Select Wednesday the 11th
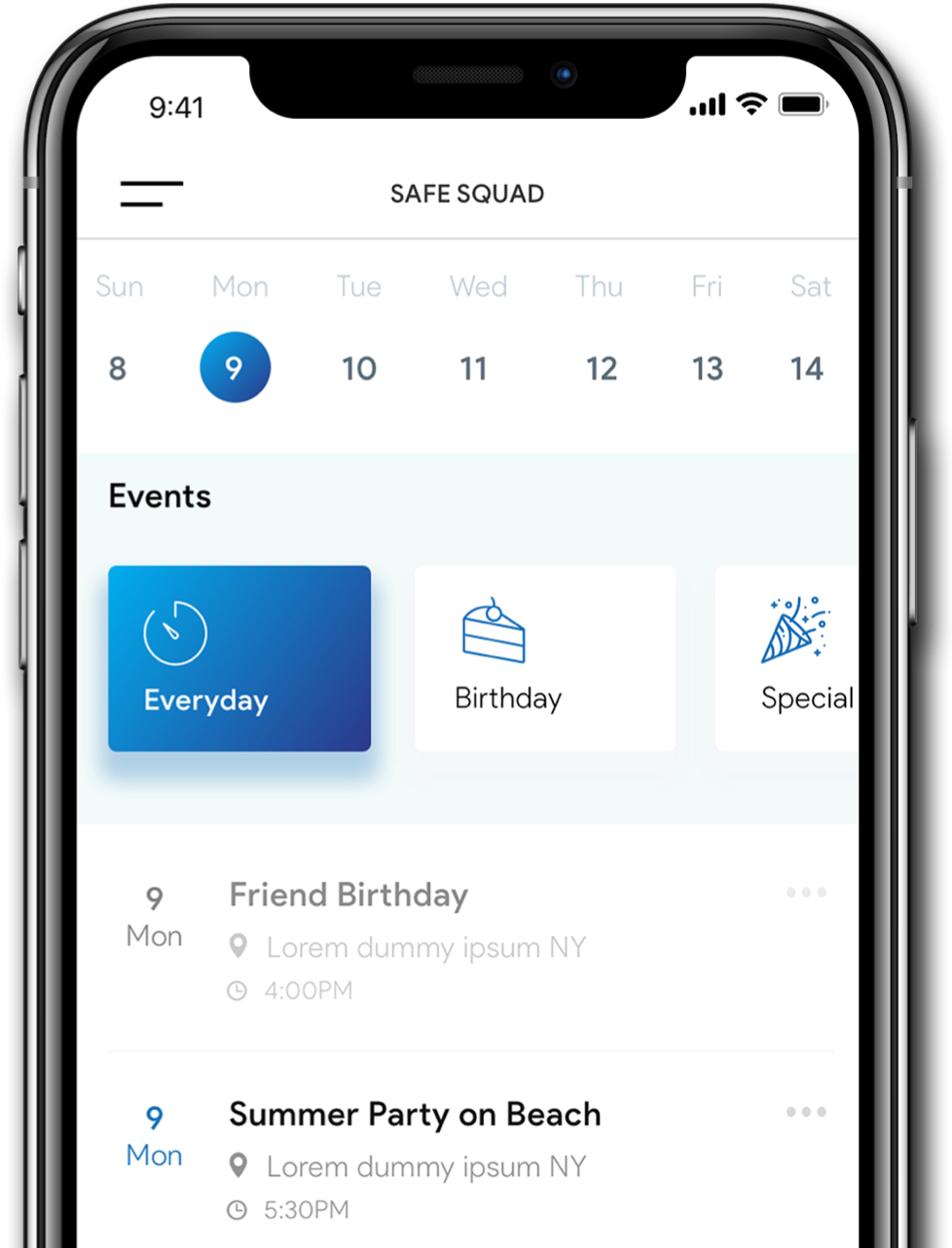This screenshot has width=952, height=1248. click(474, 368)
